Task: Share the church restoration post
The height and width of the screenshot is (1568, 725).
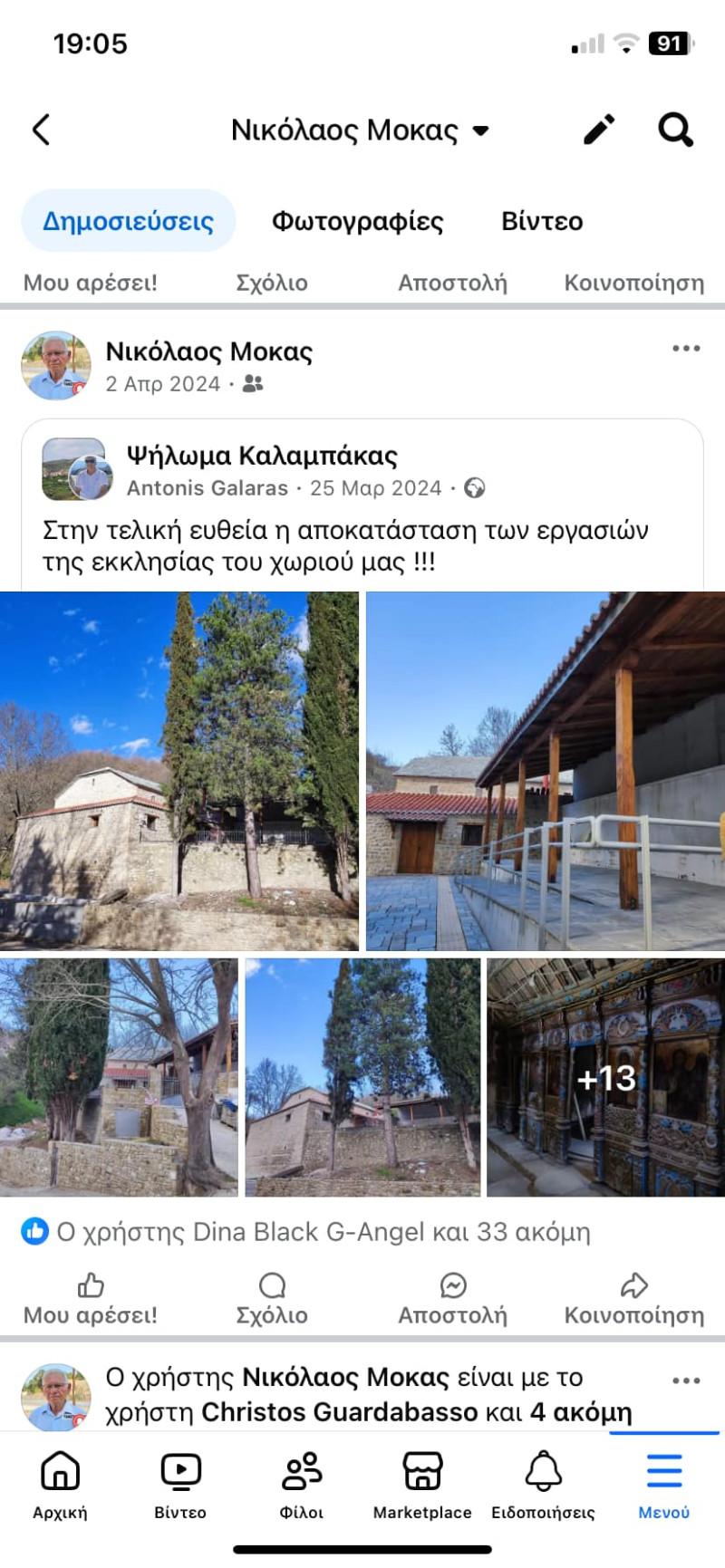Action: point(633,1298)
